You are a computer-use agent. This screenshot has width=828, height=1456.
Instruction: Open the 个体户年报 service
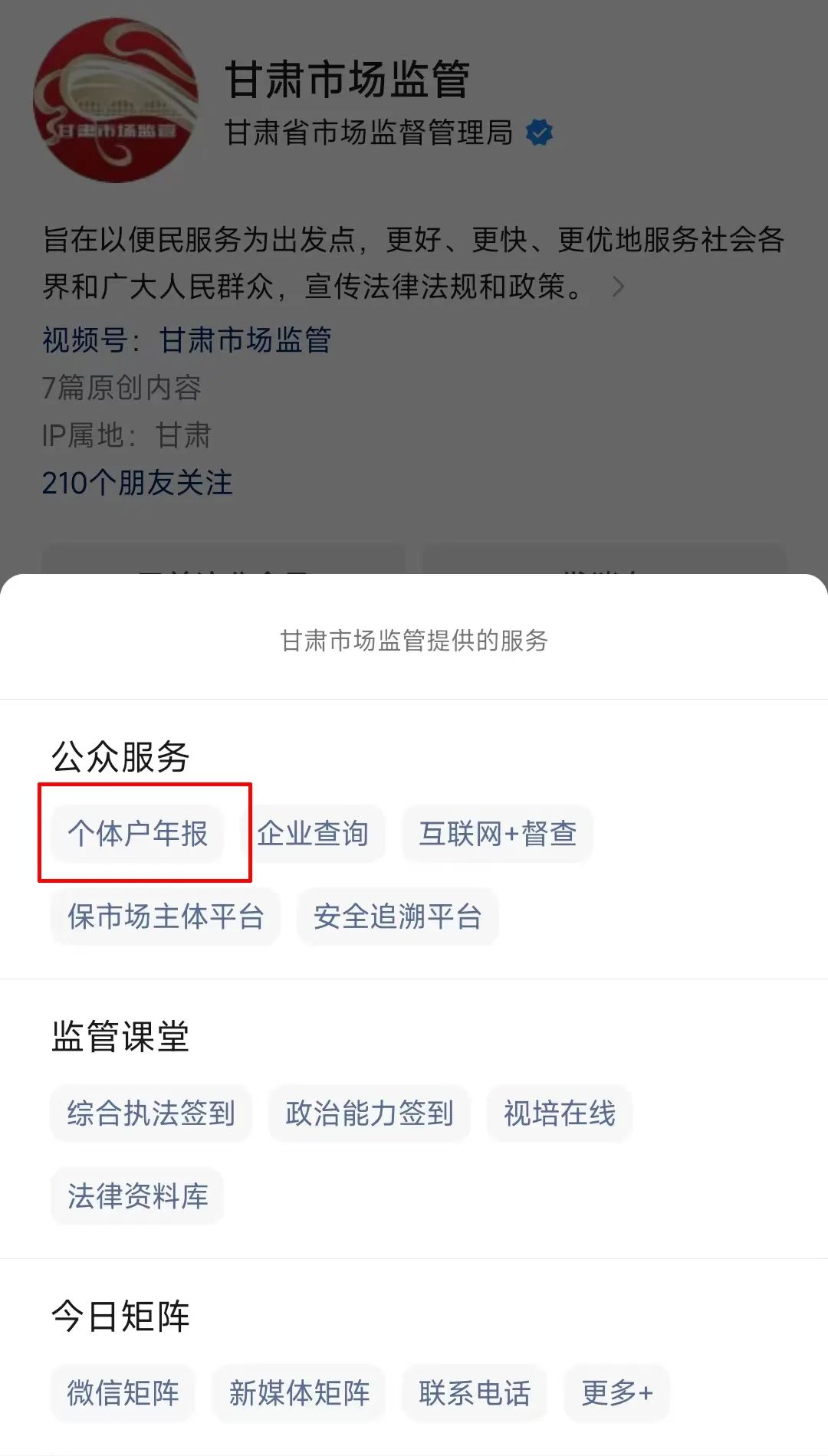pyautogui.click(x=138, y=834)
